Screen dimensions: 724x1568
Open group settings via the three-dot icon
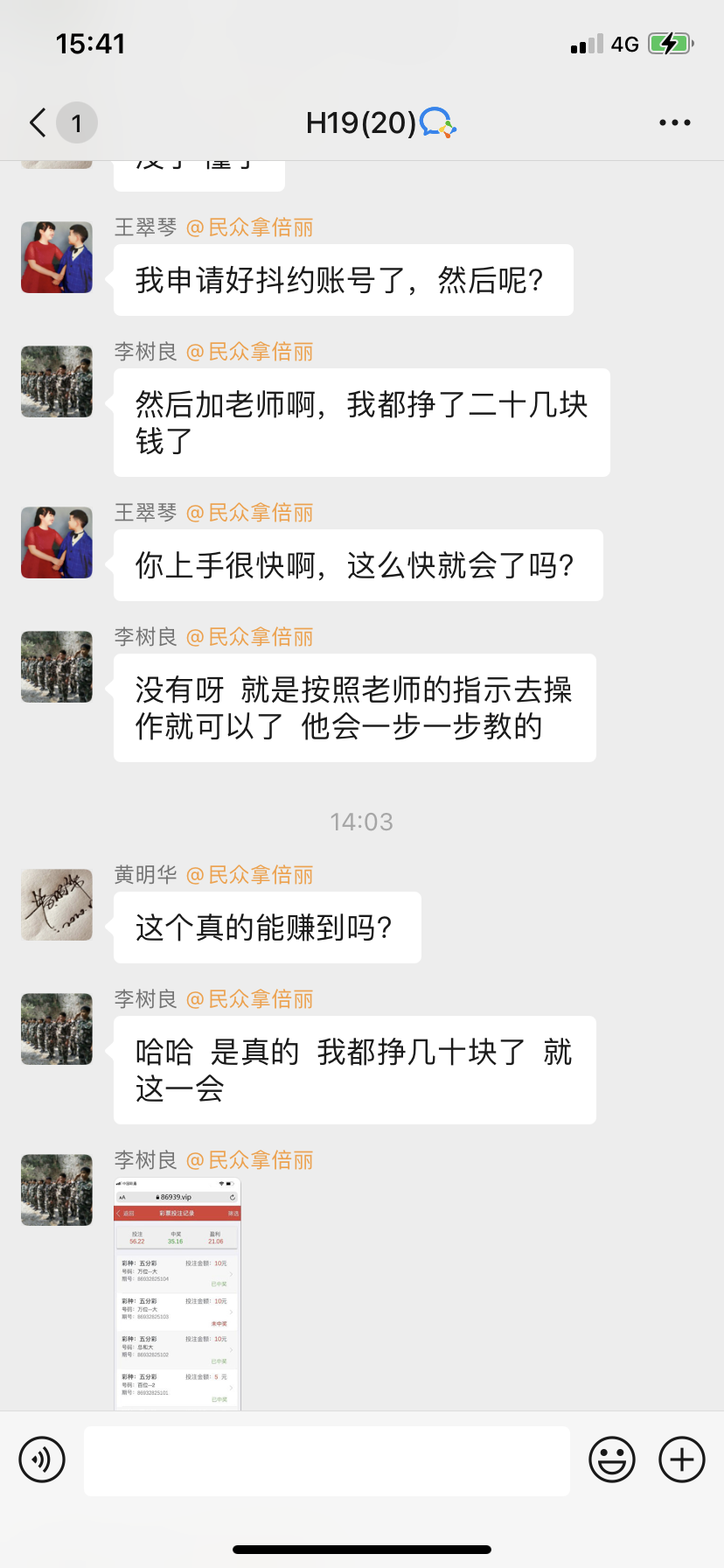pos(674,121)
